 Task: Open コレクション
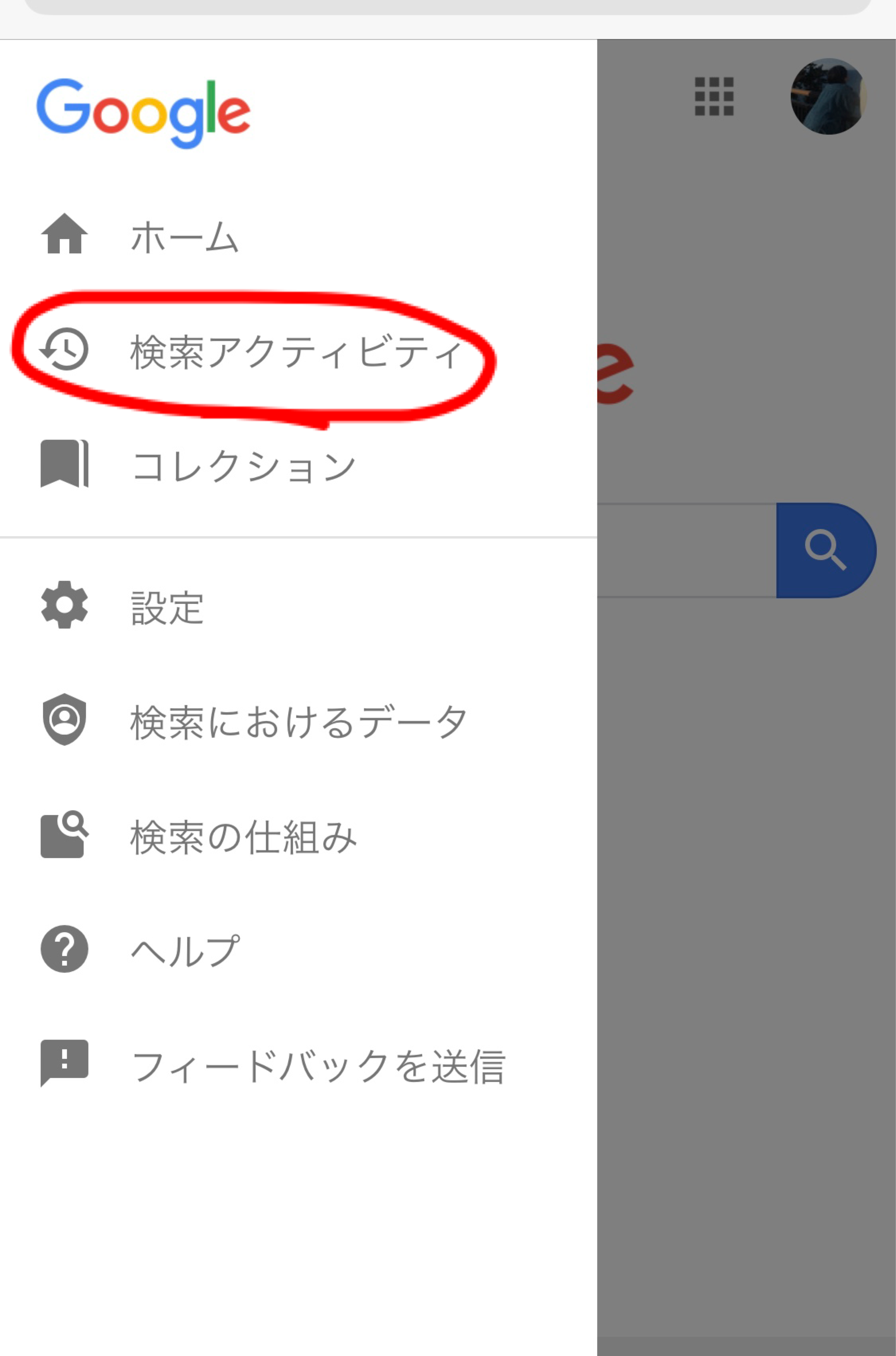pyautogui.click(x=243, y=466)
